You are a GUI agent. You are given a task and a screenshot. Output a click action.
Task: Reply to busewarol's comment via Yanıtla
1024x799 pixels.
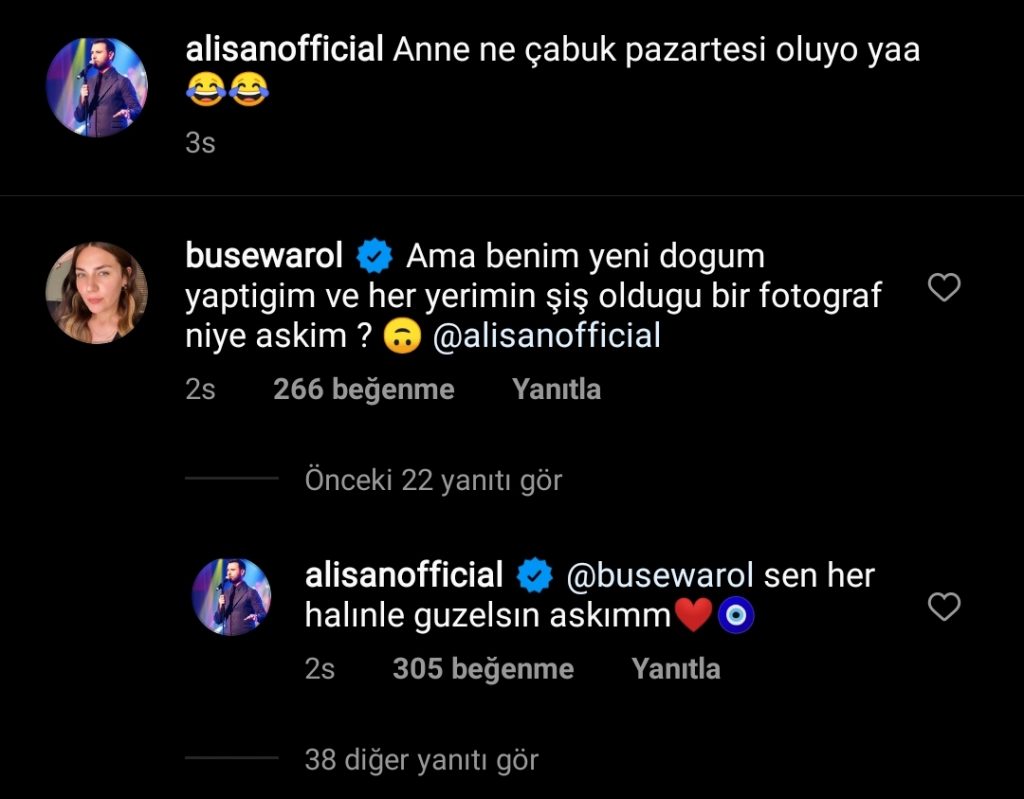(x=556, y=389)
